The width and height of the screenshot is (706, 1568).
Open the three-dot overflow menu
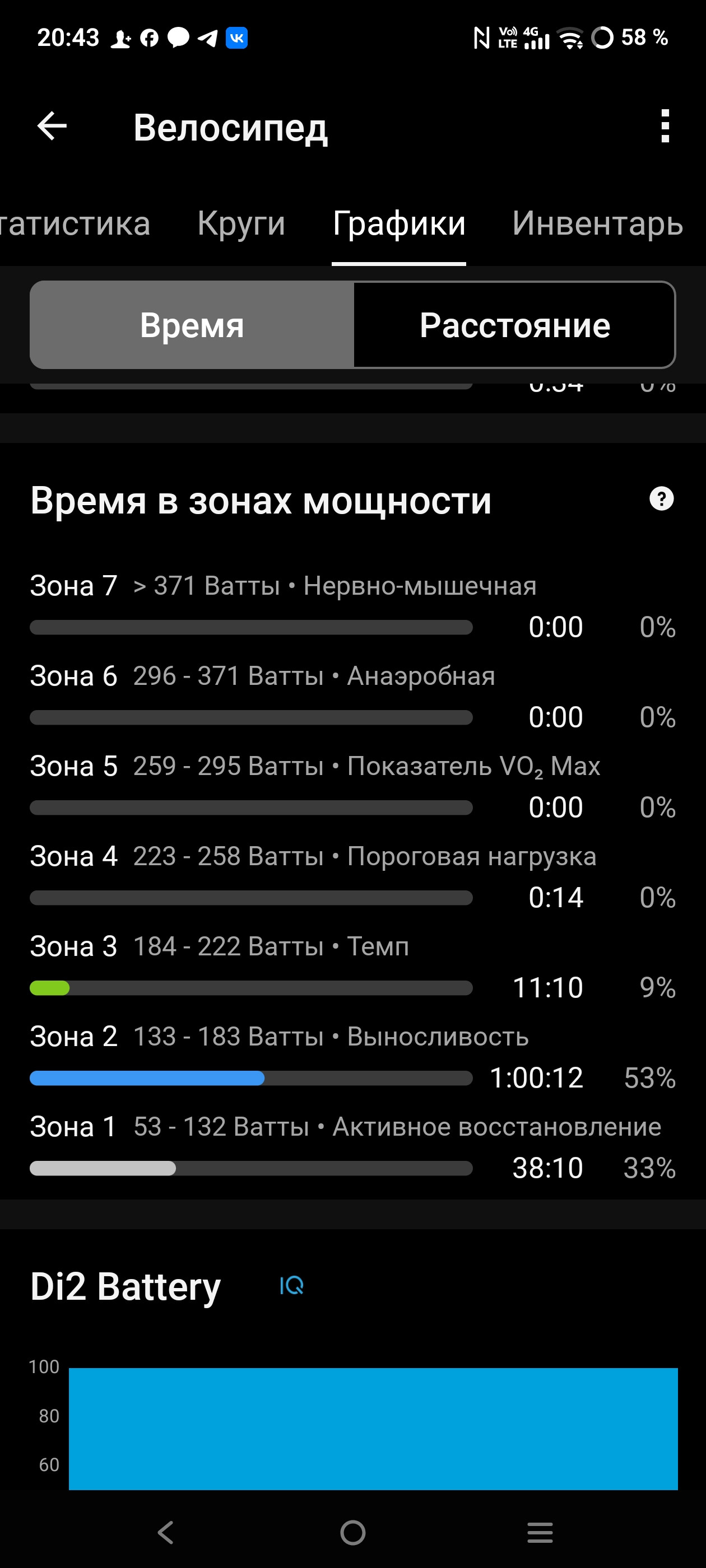click(x=665, y=127)
